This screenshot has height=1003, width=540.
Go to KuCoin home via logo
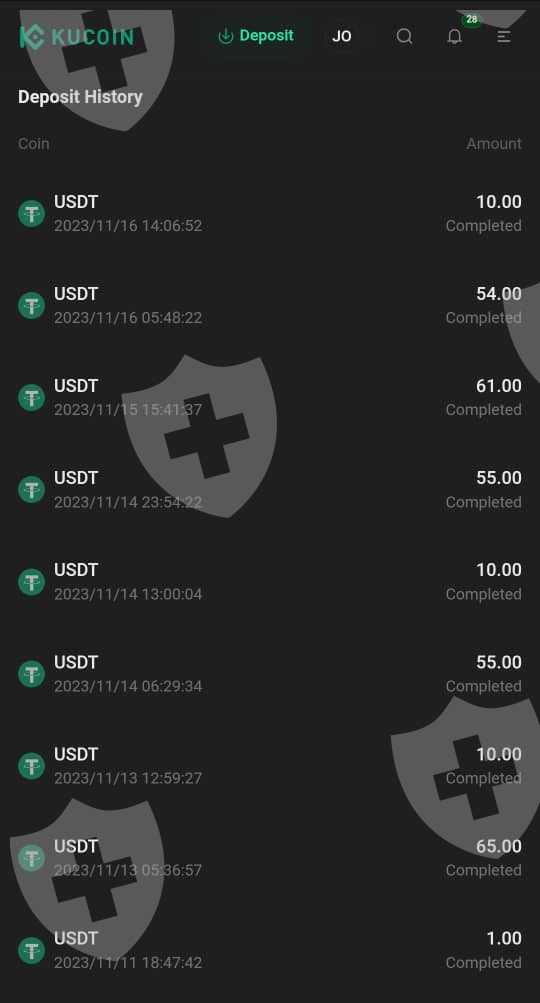pos(77,37)
